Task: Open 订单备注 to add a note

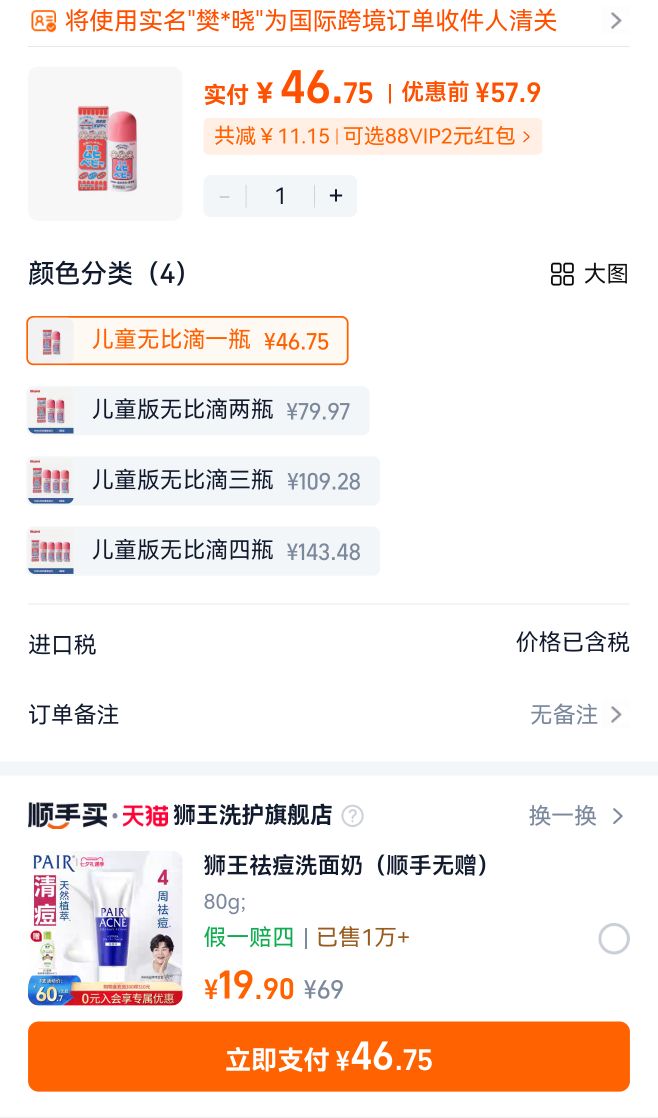Action: click(329, 714)
